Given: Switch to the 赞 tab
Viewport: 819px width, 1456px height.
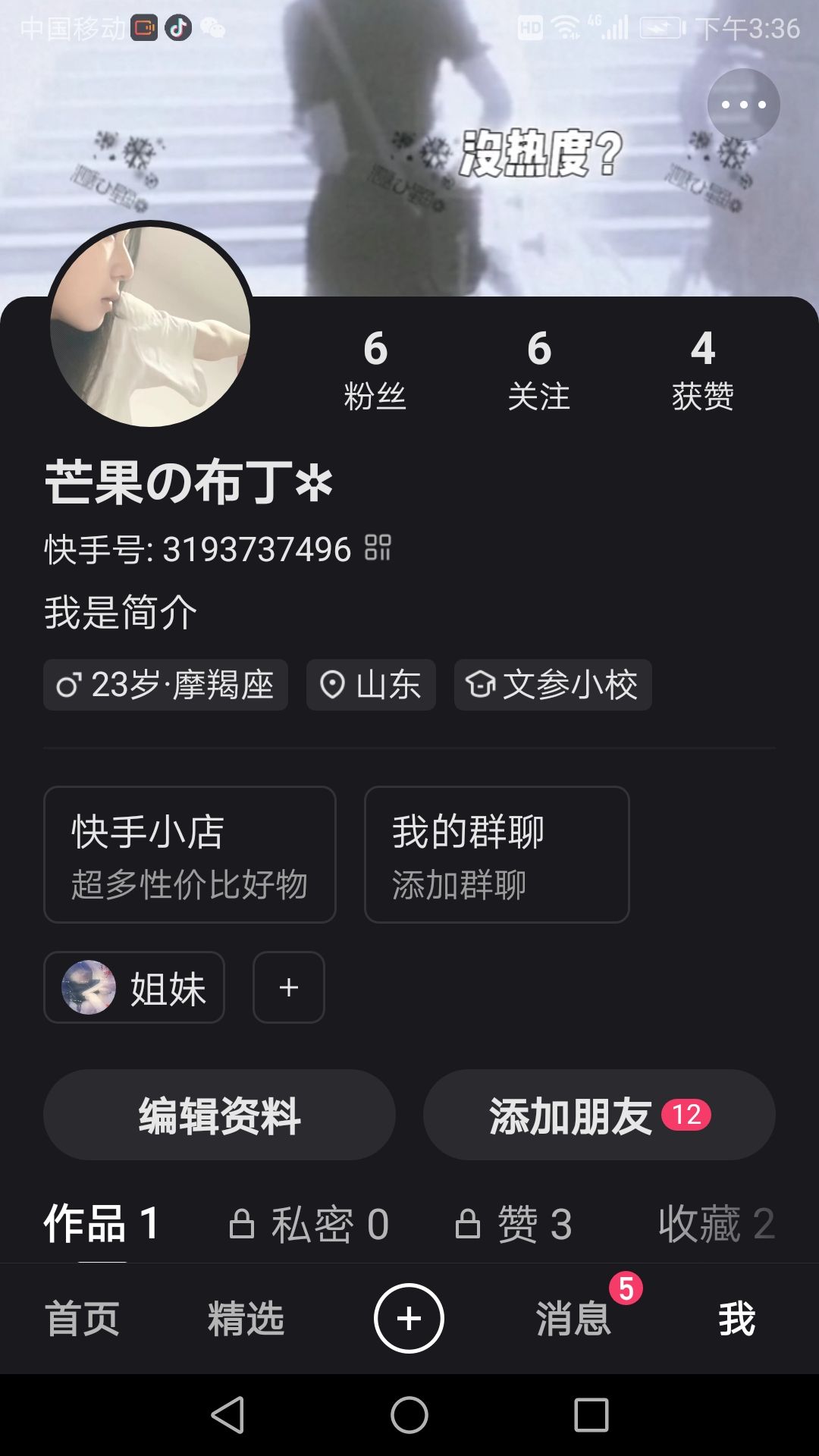Looking at the screenshot, I should (x=514, y=1223).
